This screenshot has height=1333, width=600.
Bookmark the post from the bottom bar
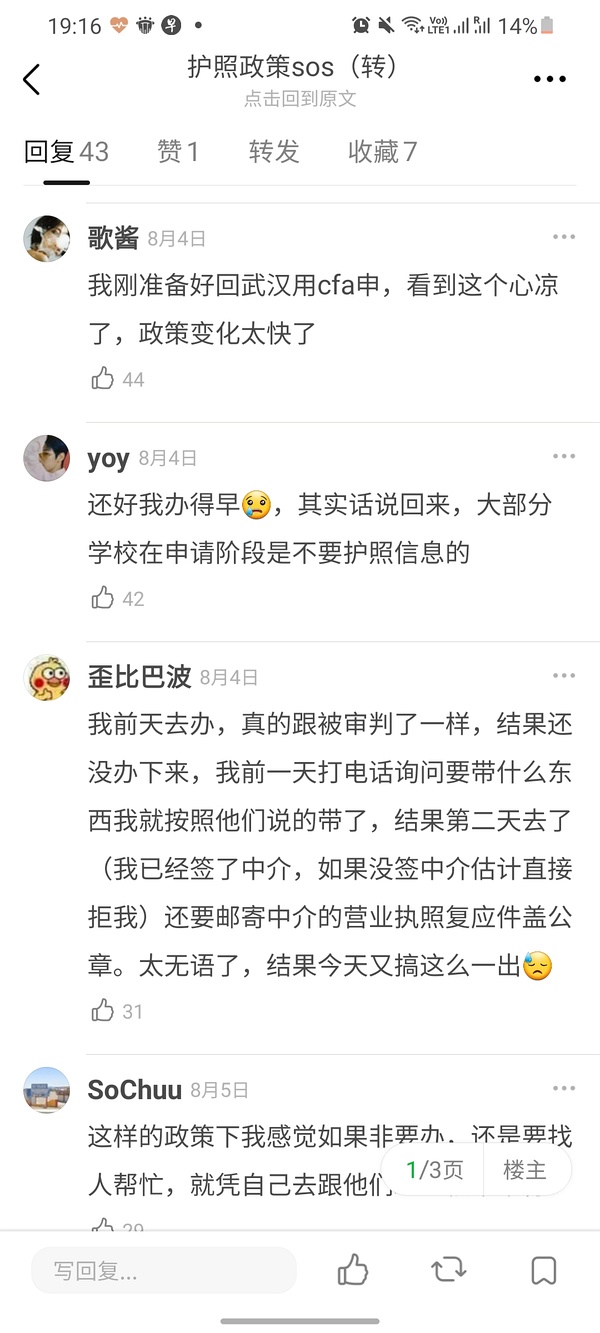(543, 1271)
